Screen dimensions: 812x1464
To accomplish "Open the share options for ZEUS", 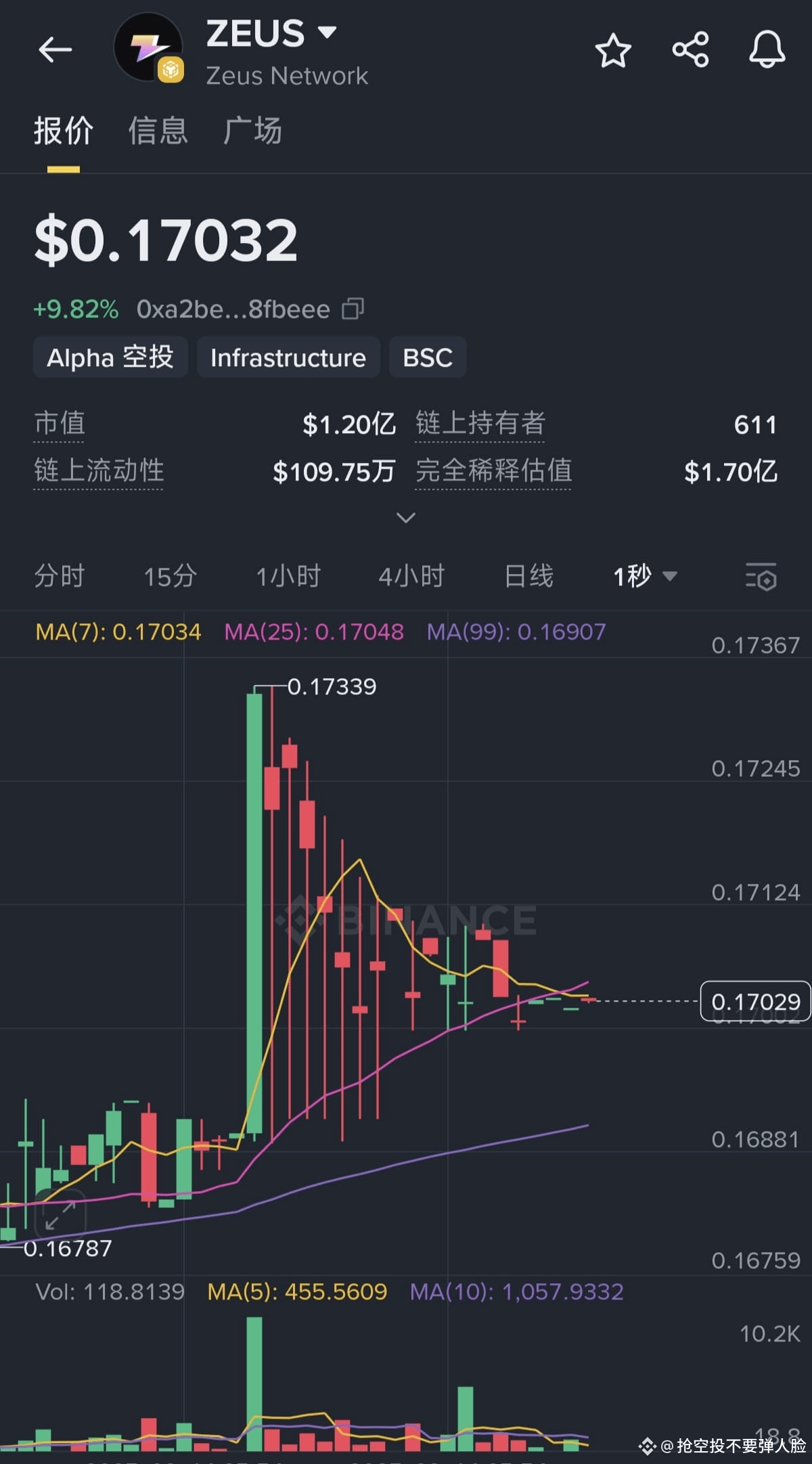I will 689,49.
